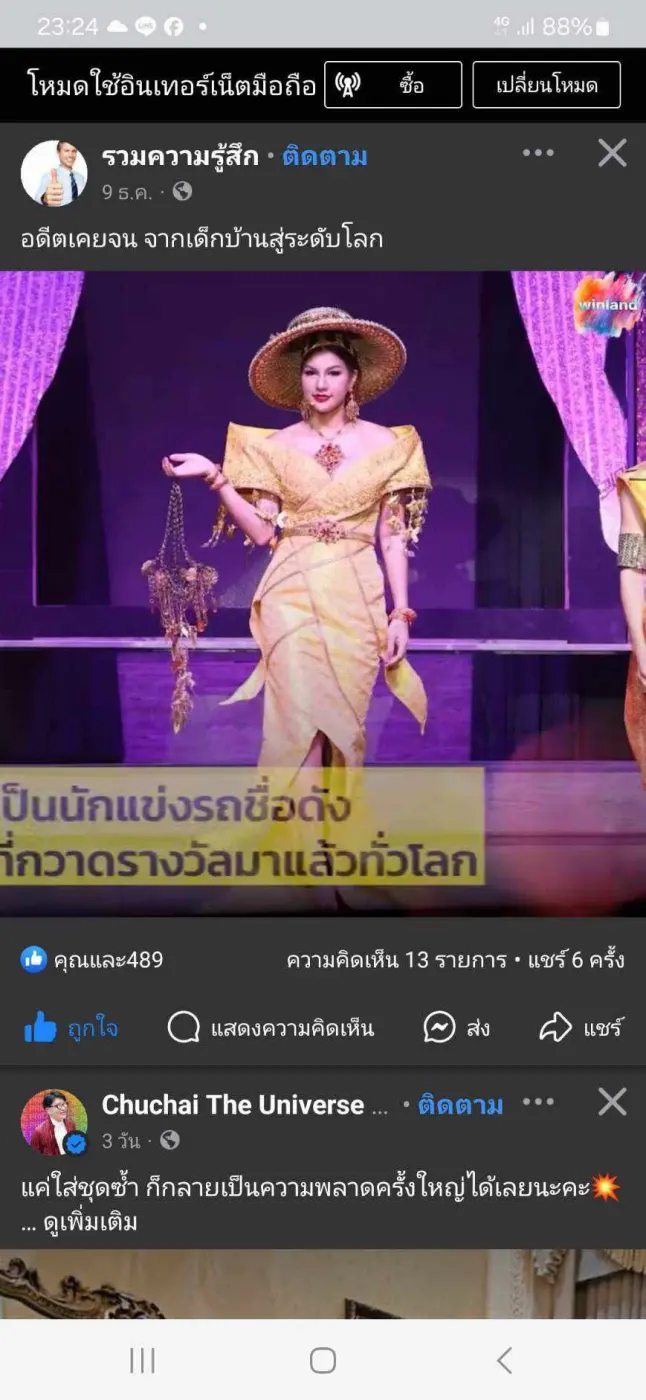Open recent apps from navigation bar
This screenshot has height=1400, width=646.
click(142, 1360)
